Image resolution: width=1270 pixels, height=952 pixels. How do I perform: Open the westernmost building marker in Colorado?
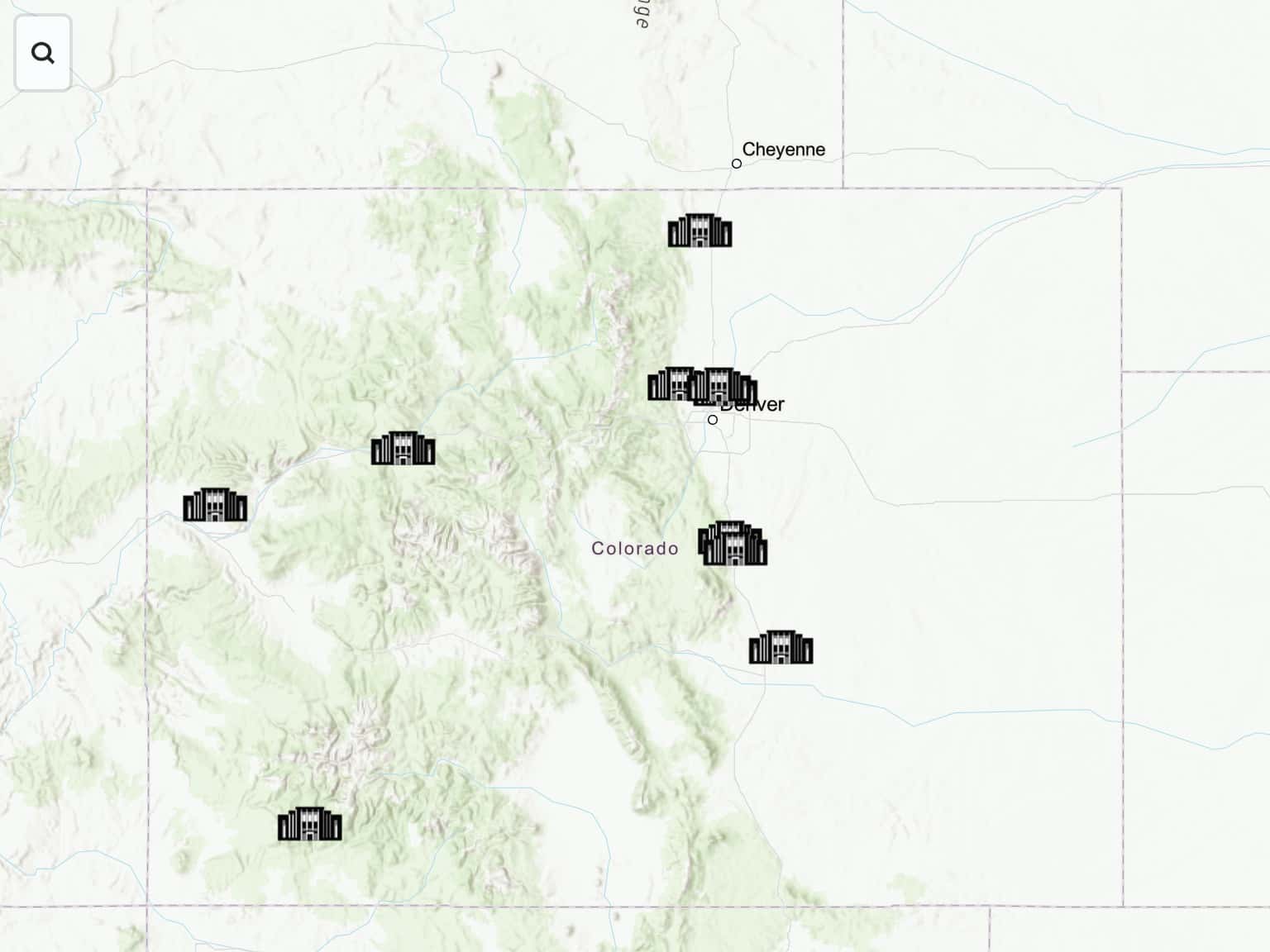[215, 505]
